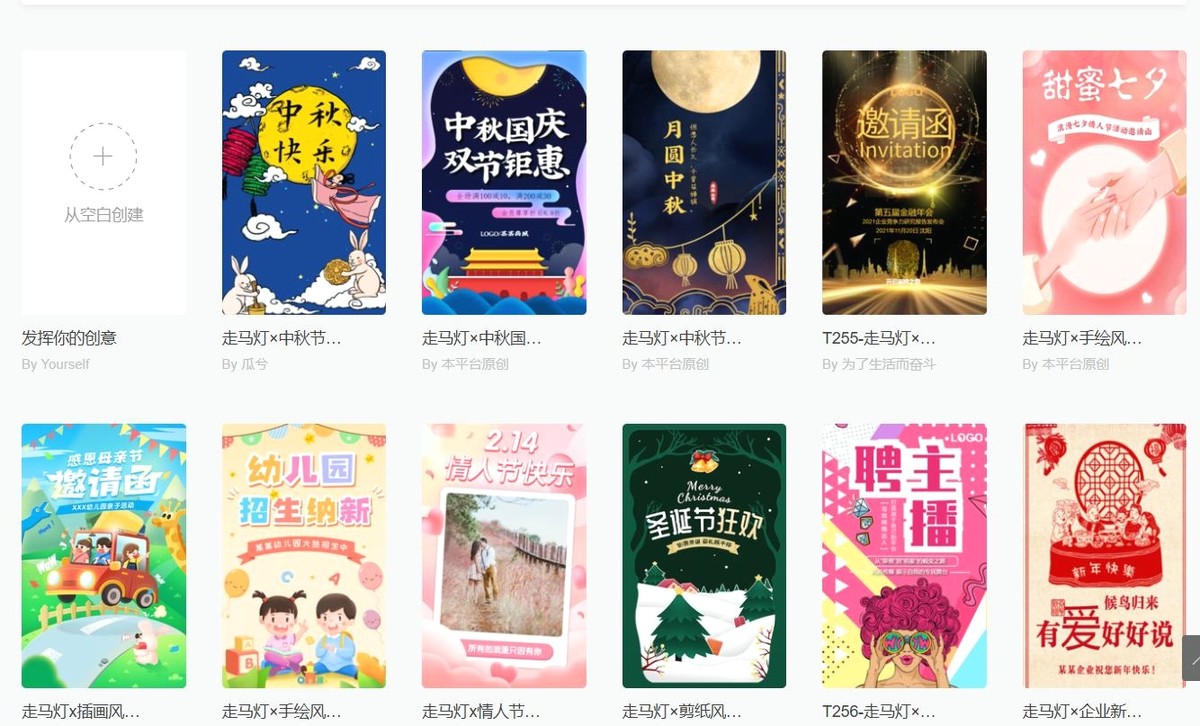Open the 中秋快乐 template by 瓜兮

304,183
